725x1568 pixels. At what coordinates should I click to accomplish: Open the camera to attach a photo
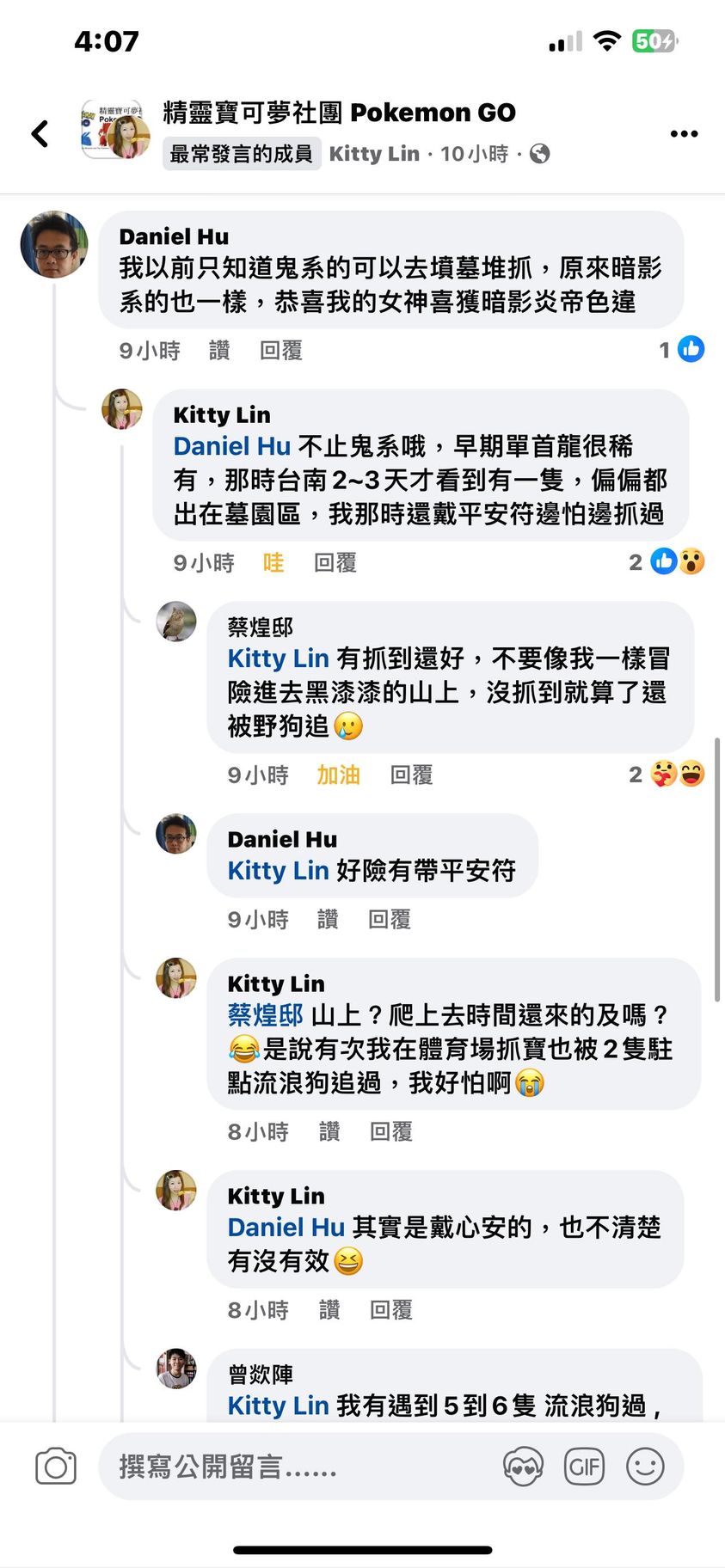tap(56, 1467)
